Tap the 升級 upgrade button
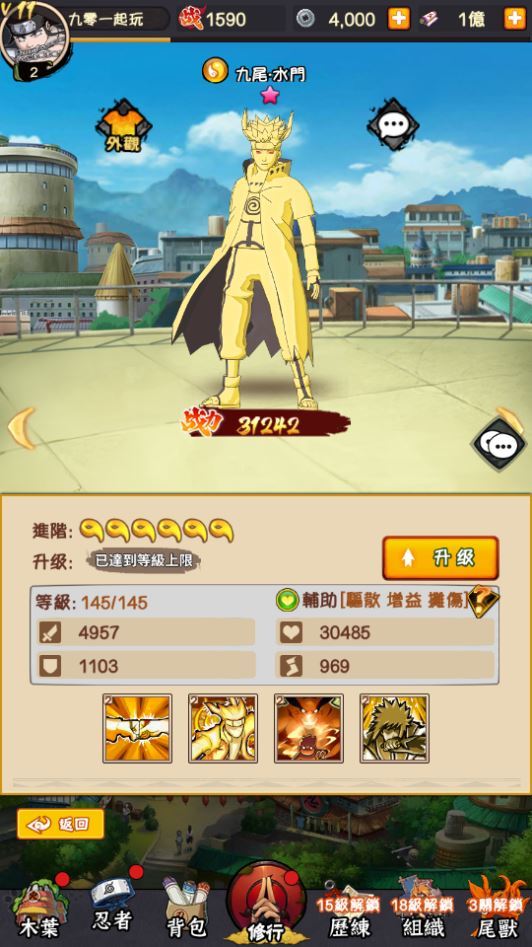Screen dimensions: 532x947 point(440,558)
